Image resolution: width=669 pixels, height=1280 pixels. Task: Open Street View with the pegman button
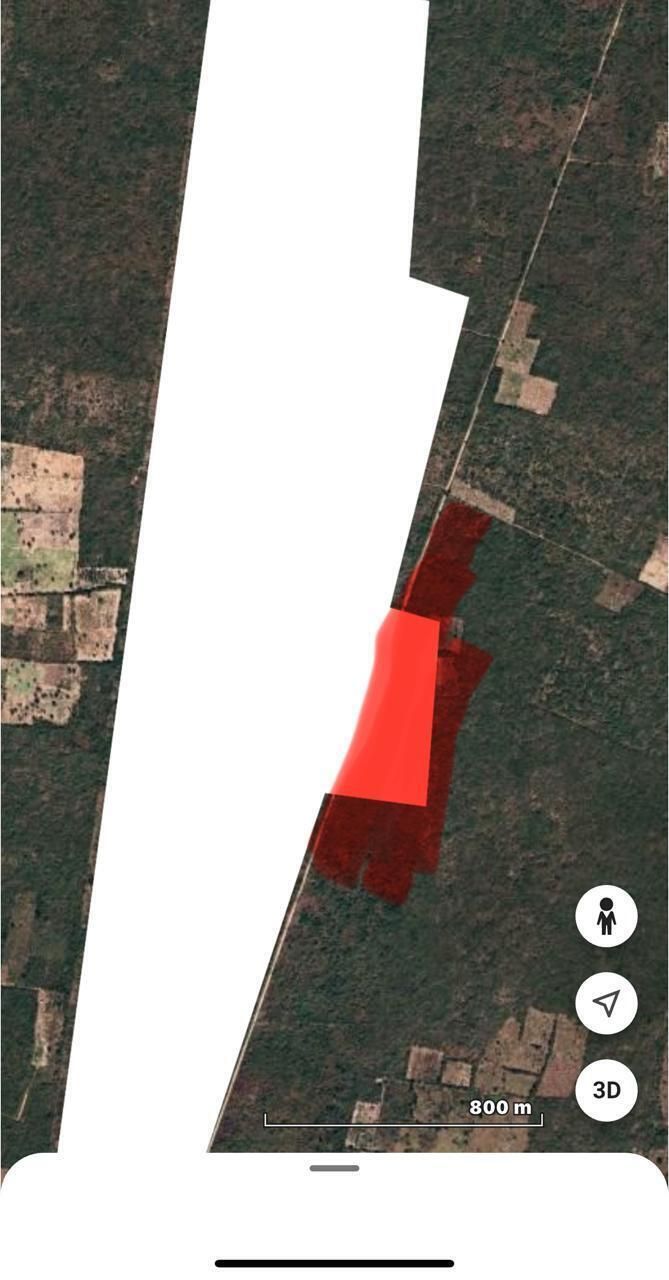pos(606,916)
